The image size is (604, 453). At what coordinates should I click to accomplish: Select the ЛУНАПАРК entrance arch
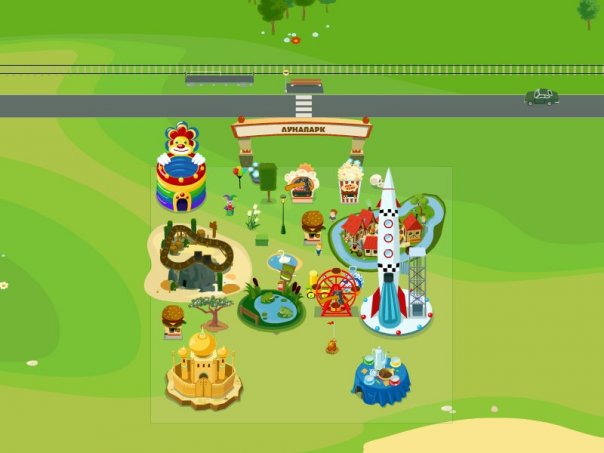point(301,128)
